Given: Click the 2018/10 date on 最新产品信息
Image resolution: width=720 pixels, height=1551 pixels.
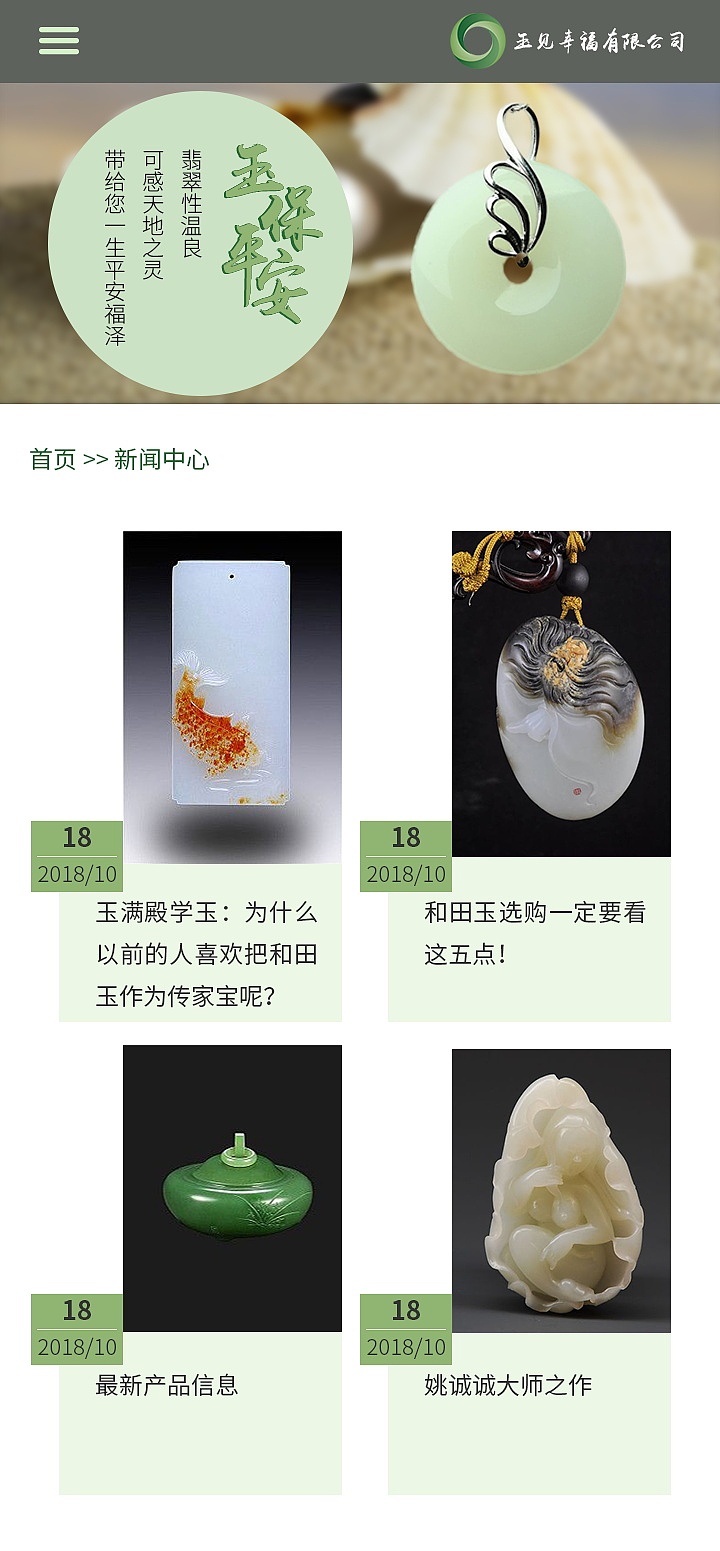Looking at the screenshot, I should click(x=76, y=1347).
